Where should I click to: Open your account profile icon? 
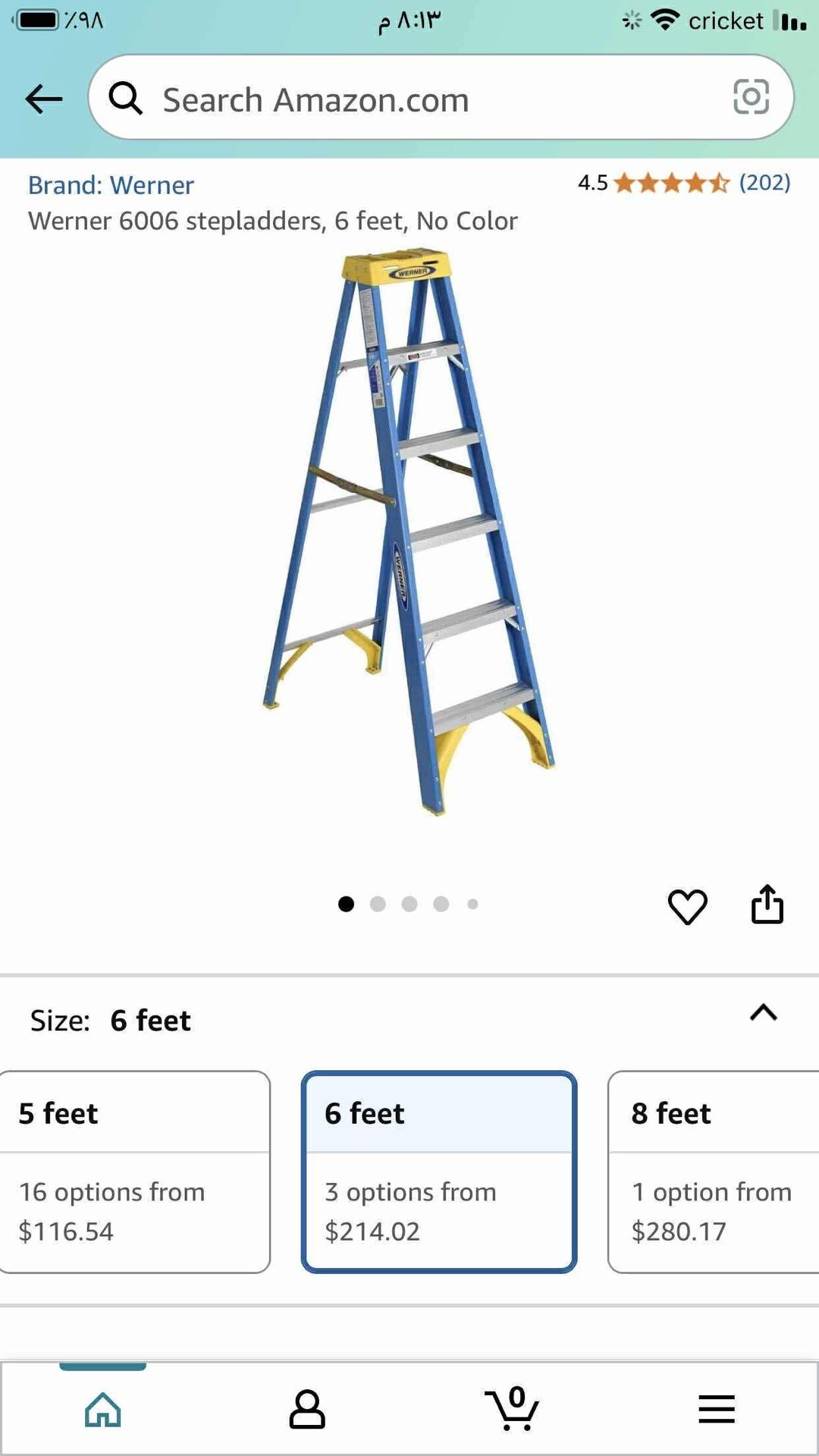coord(306,1408)
